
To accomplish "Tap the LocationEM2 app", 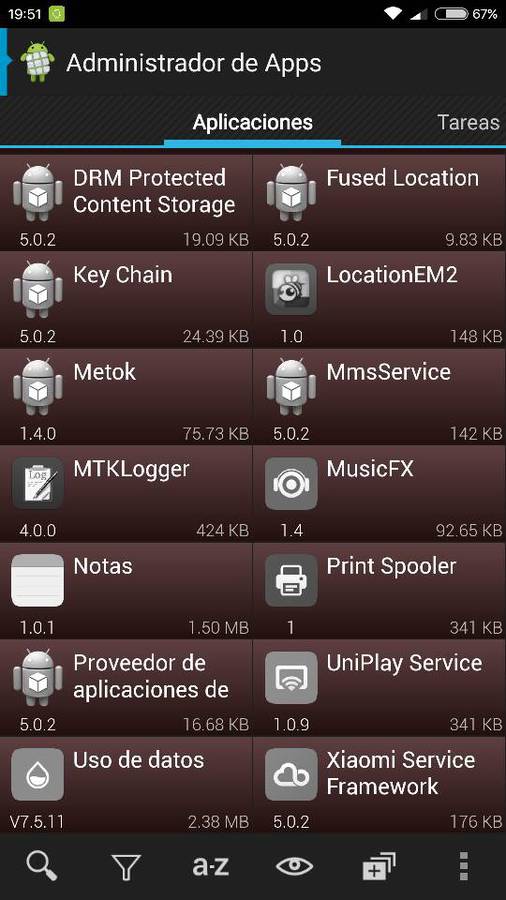I will [380, 299].
